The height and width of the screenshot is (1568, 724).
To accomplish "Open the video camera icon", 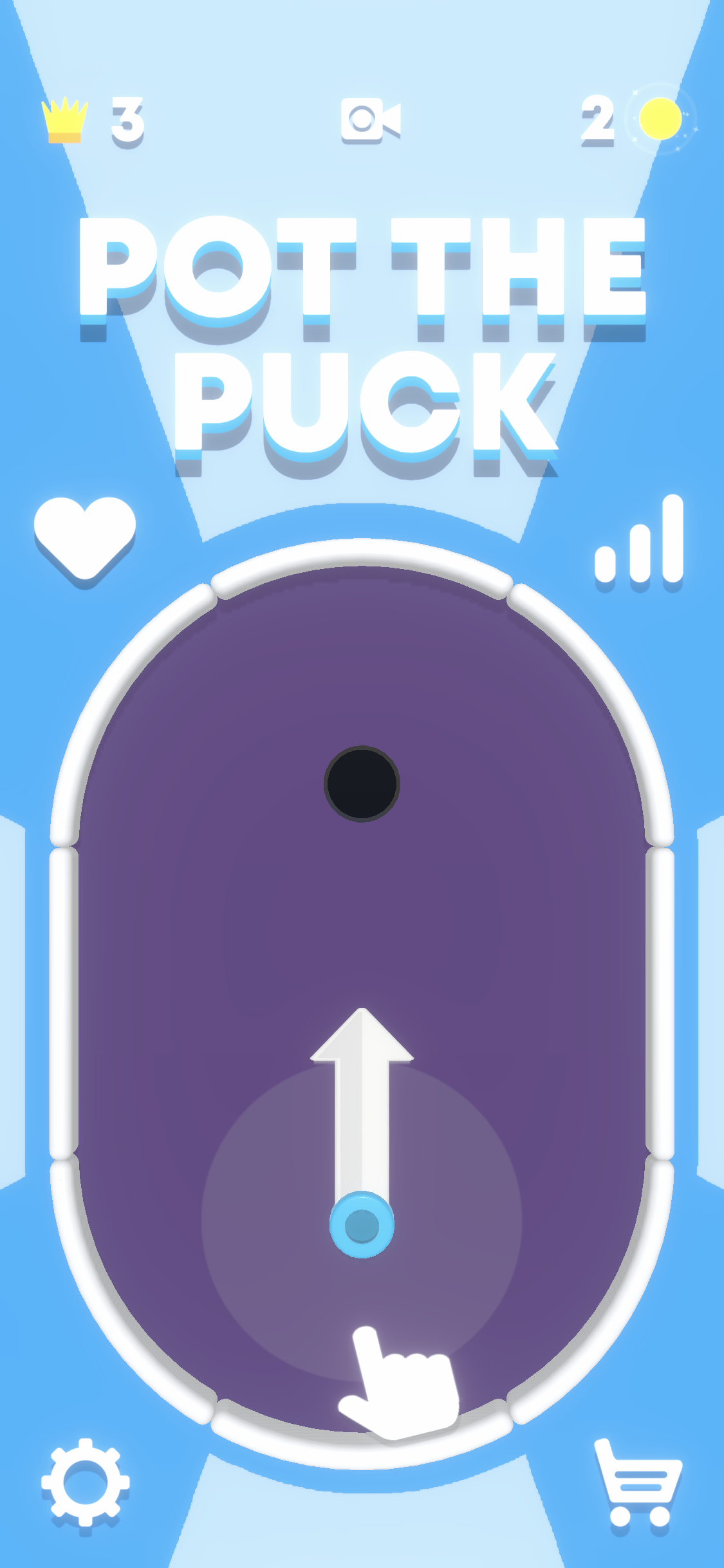I will tap(370, 120).
